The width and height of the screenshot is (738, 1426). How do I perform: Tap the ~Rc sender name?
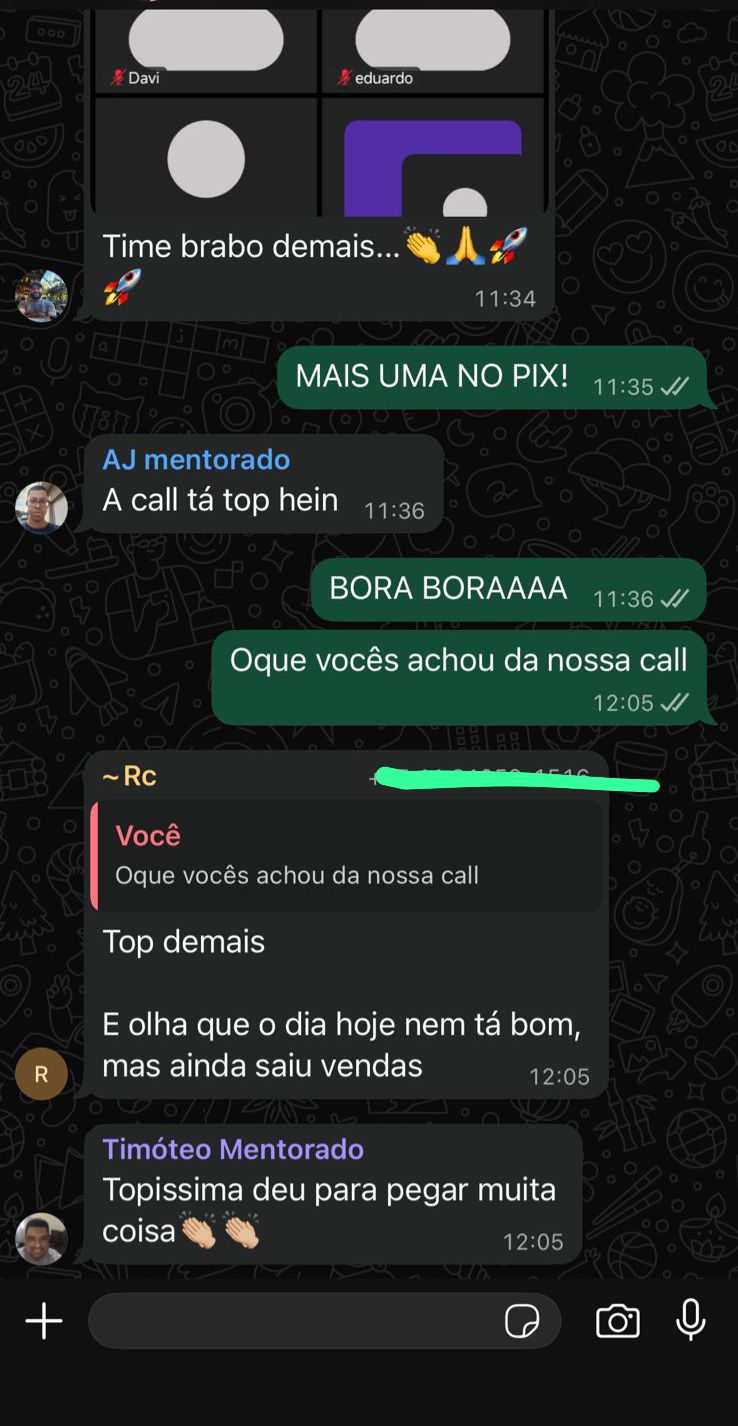[130, 777]
